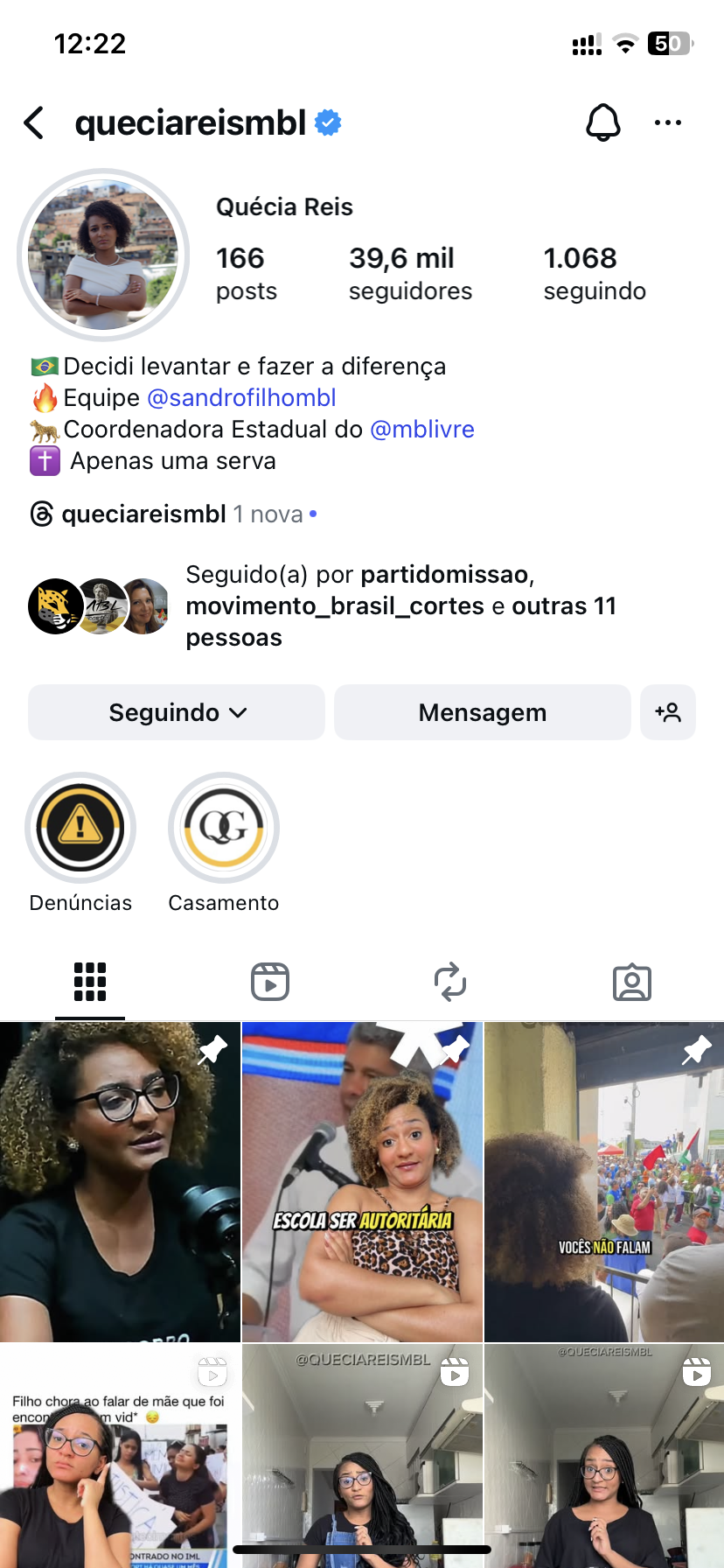Open the 39,6 mil seguidores list
The image size is (724, 1568).
(409, 273)
